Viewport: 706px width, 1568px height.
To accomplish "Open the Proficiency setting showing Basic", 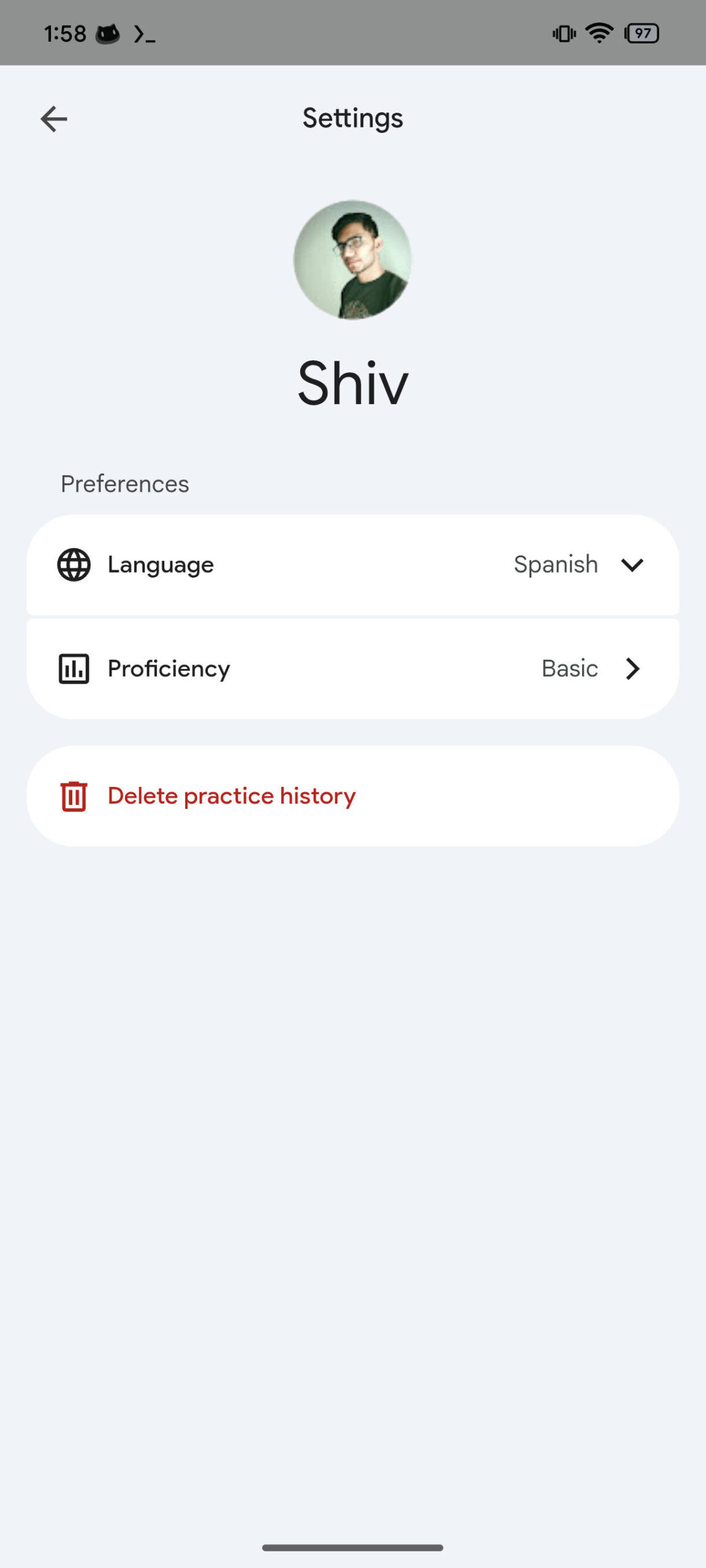I will pos(352,669).
